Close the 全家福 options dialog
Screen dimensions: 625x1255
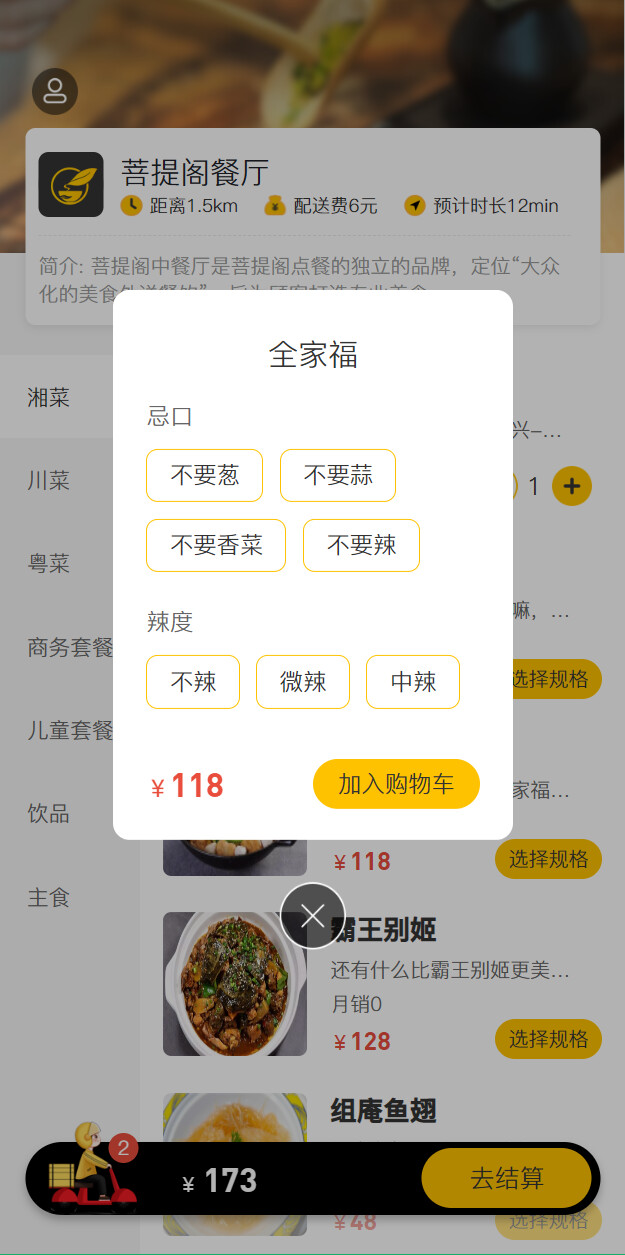click(313, 916)
